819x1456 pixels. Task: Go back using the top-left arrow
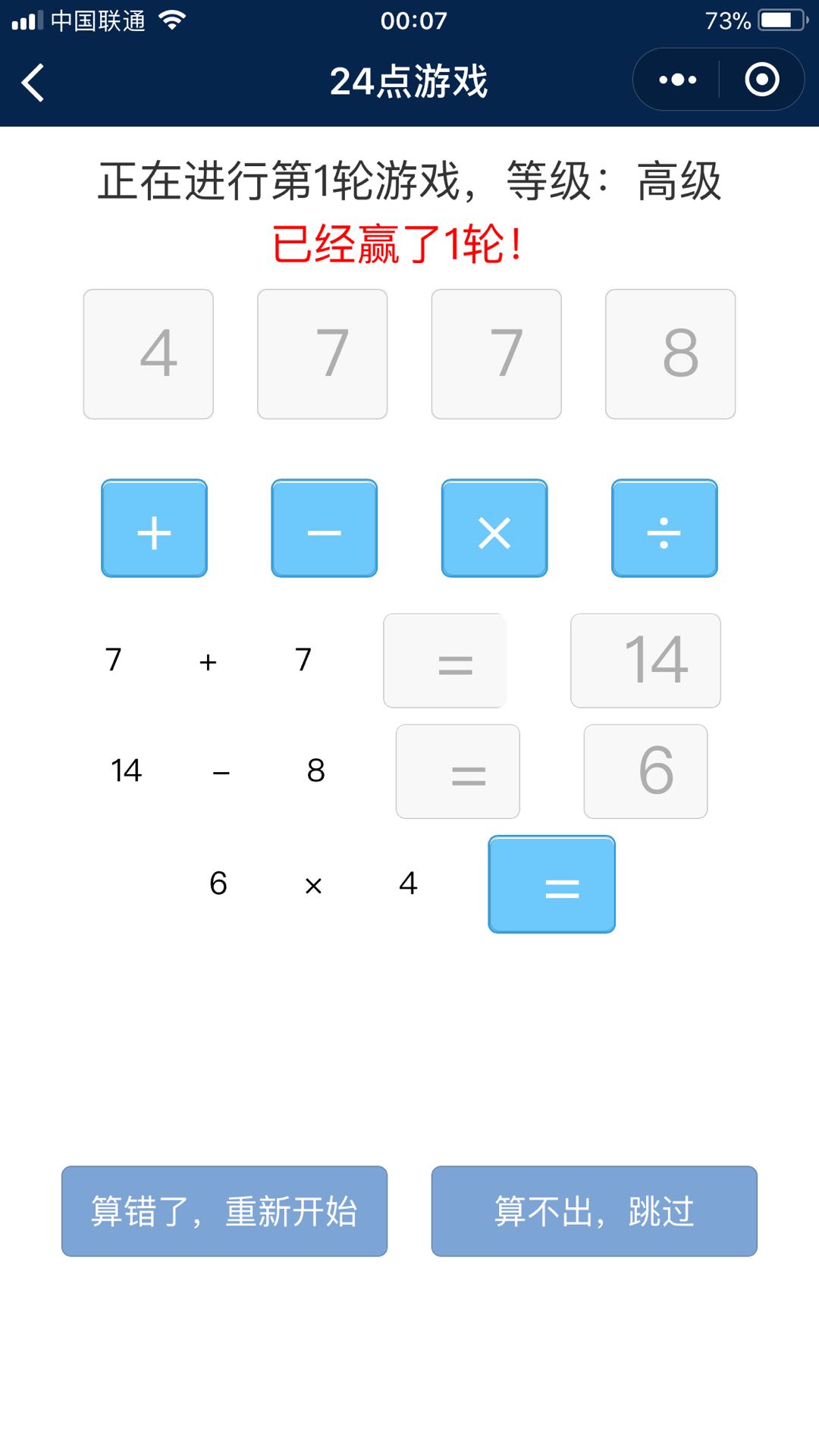coord(33,82)
